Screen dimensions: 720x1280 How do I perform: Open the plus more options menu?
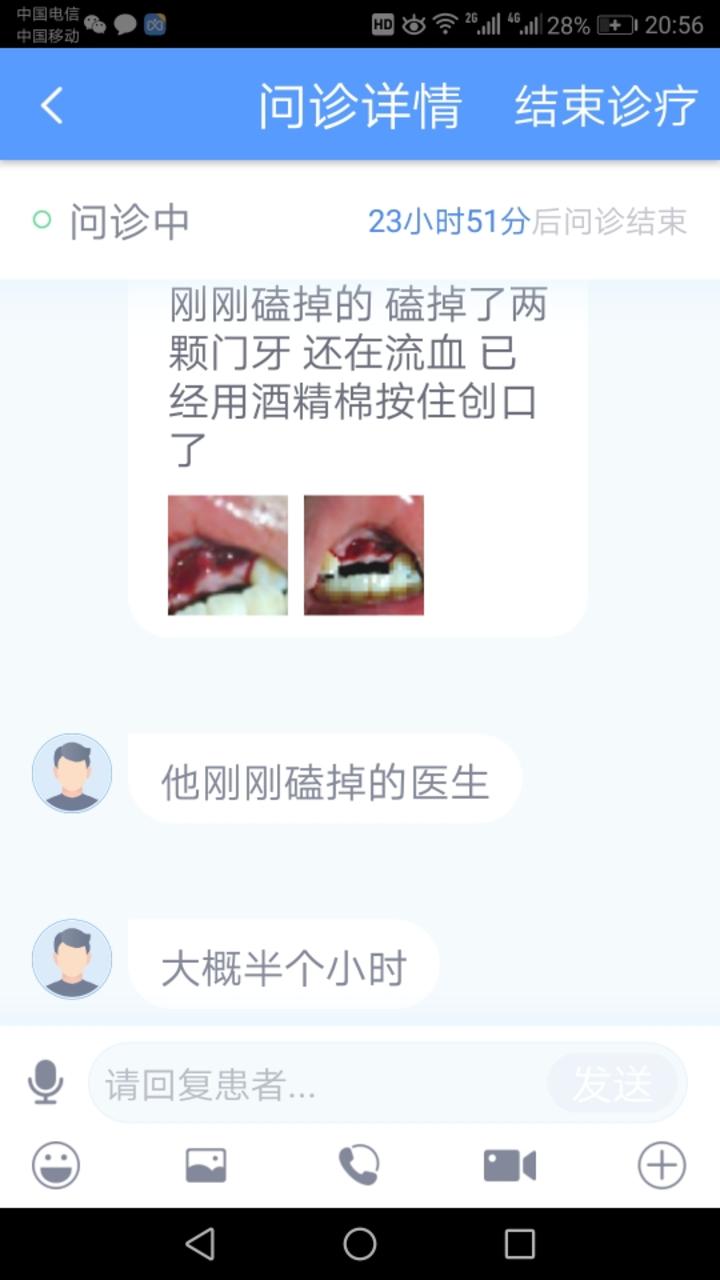click(662, 1165)
